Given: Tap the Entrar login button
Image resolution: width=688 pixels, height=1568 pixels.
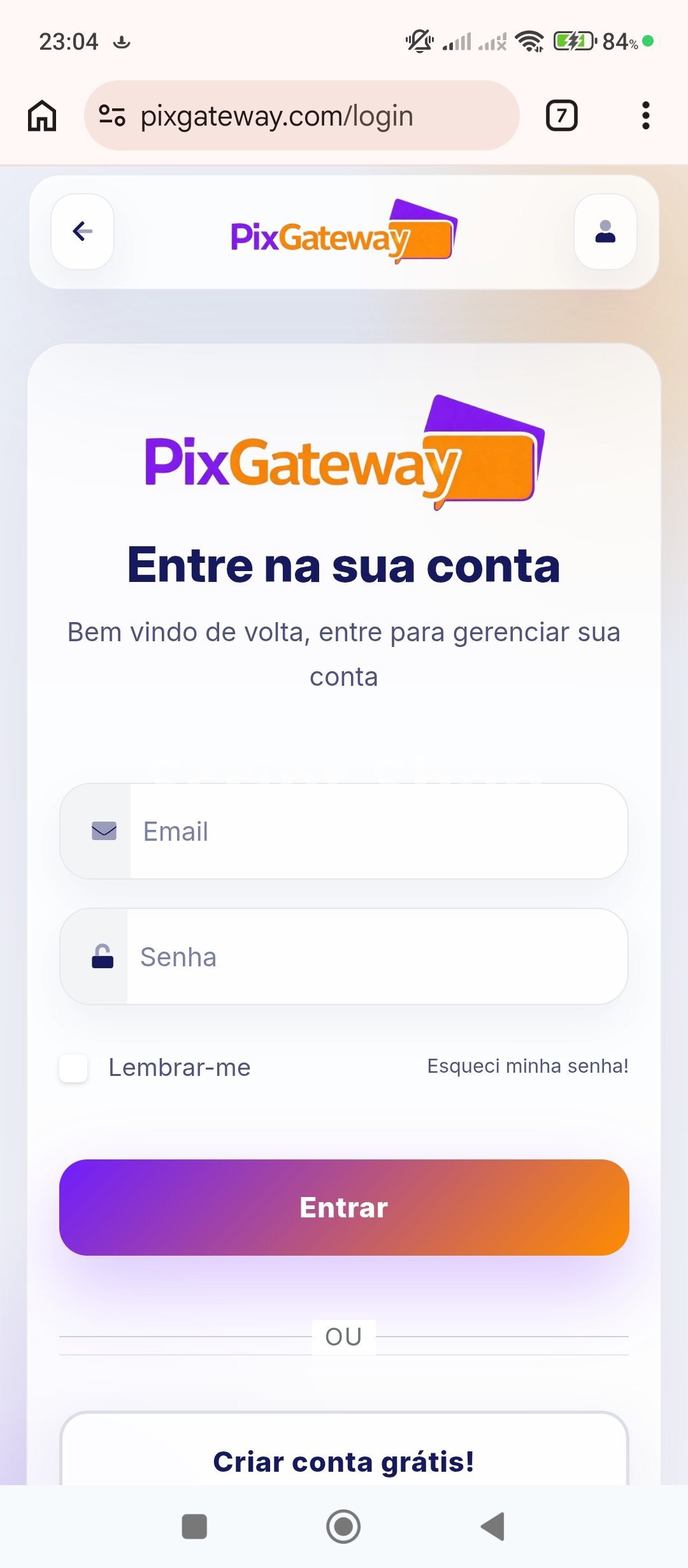Looking at the screenshot, I should (x=344, y=1207).
